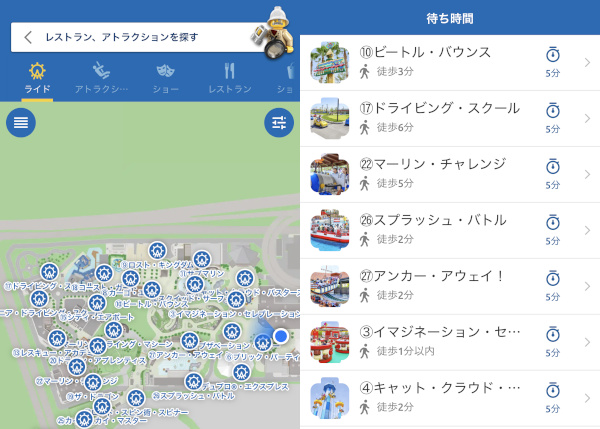Open the restaurant and attraction search field
Viewport: 600px width, 429px height.
(x=140, y=37)
